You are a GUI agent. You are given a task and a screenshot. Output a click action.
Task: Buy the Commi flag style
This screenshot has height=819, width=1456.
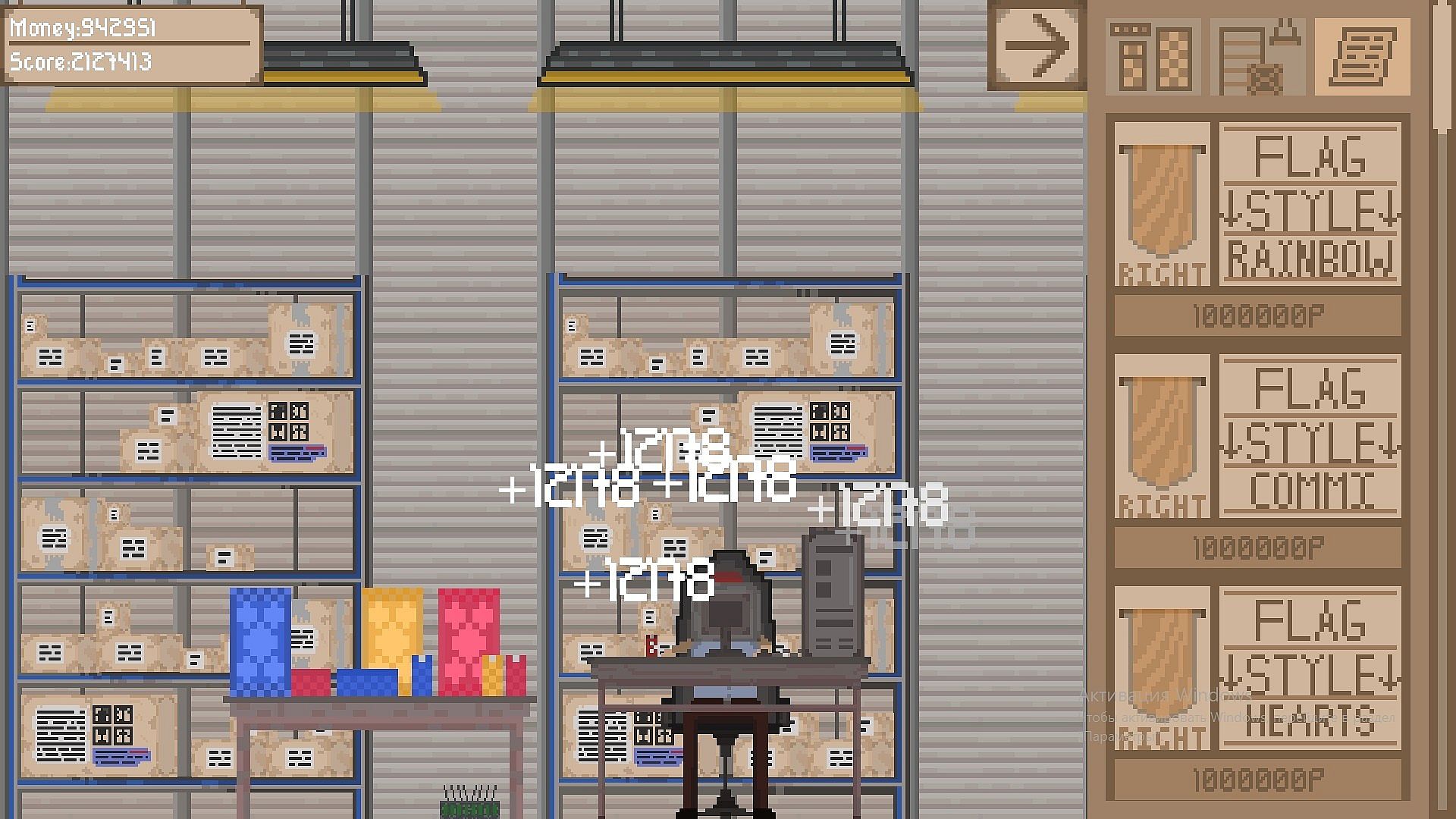point(1257,548)
